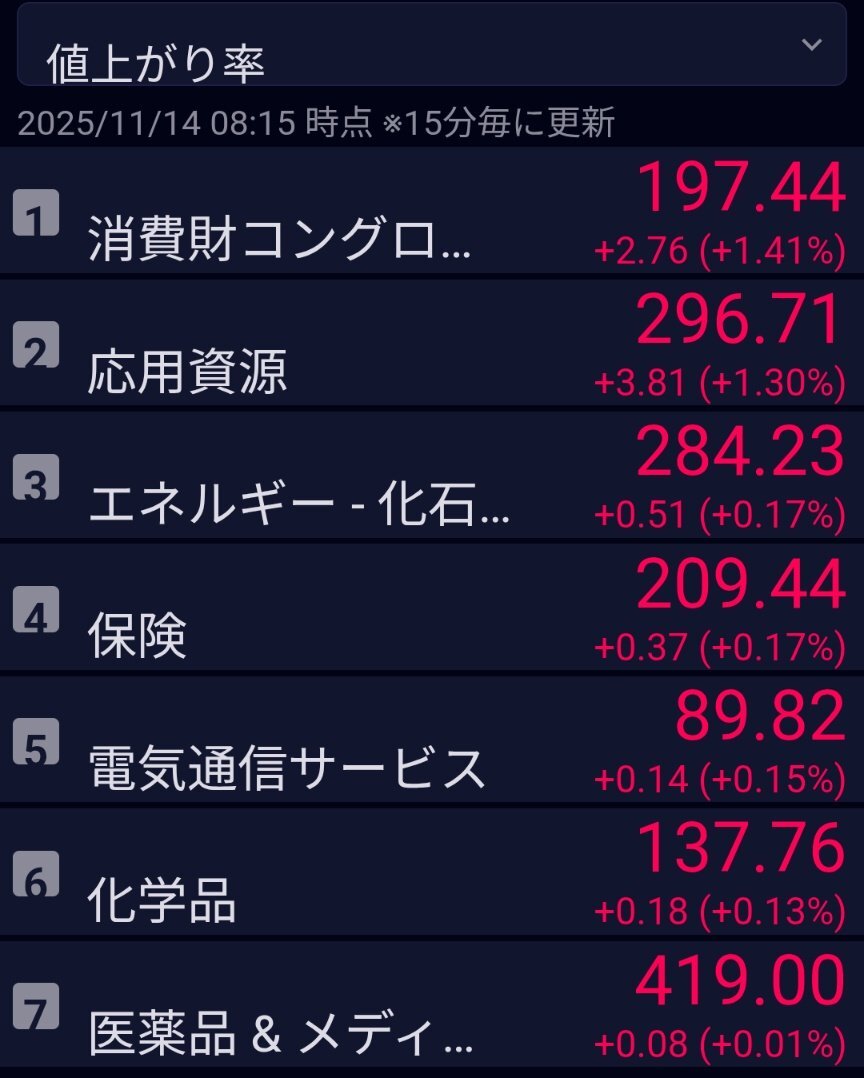Open the 消費財コングロ sector row
864x1078 pixels.
[x=432, y=212]
